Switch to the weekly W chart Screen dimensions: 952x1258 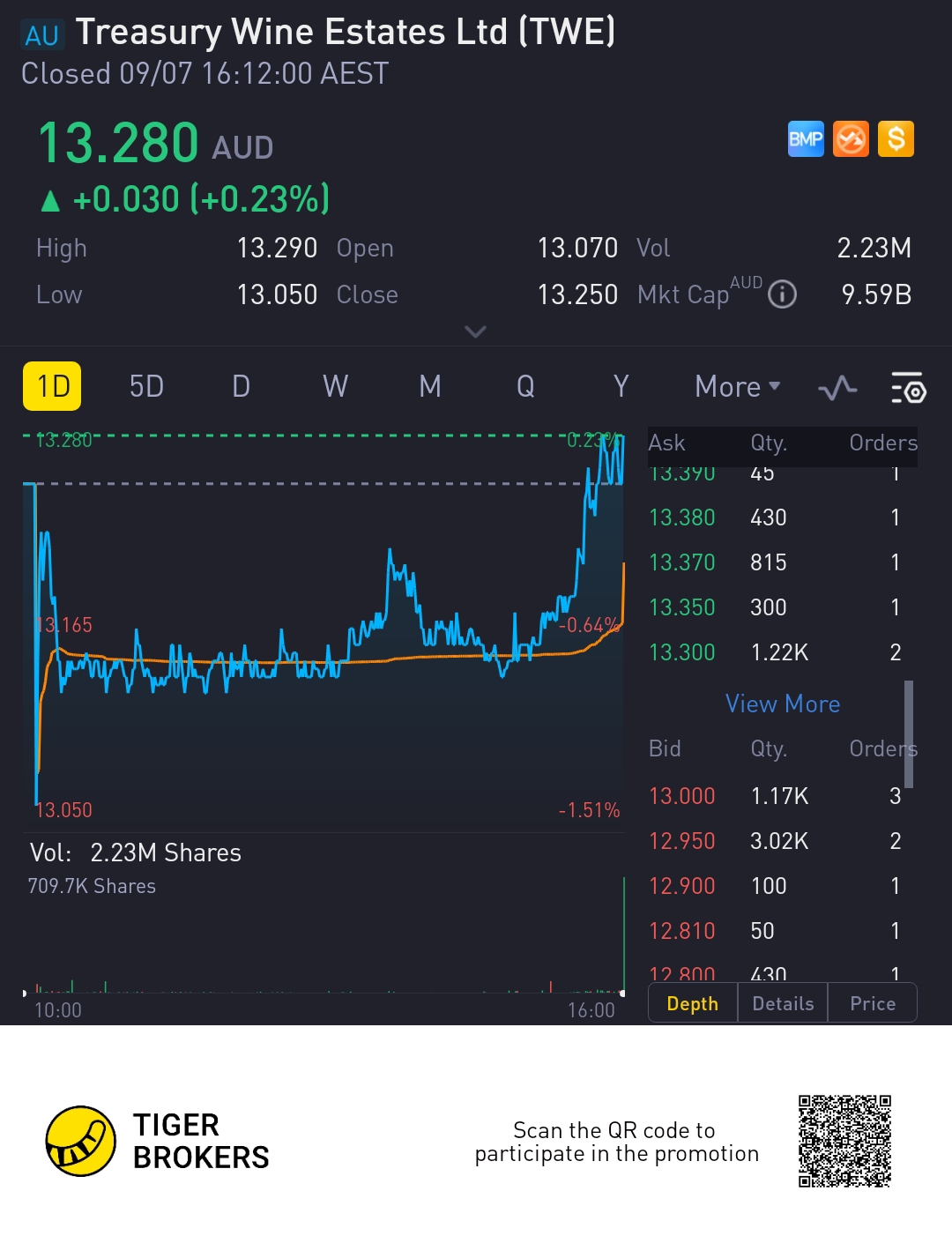(x=335, y=386)
